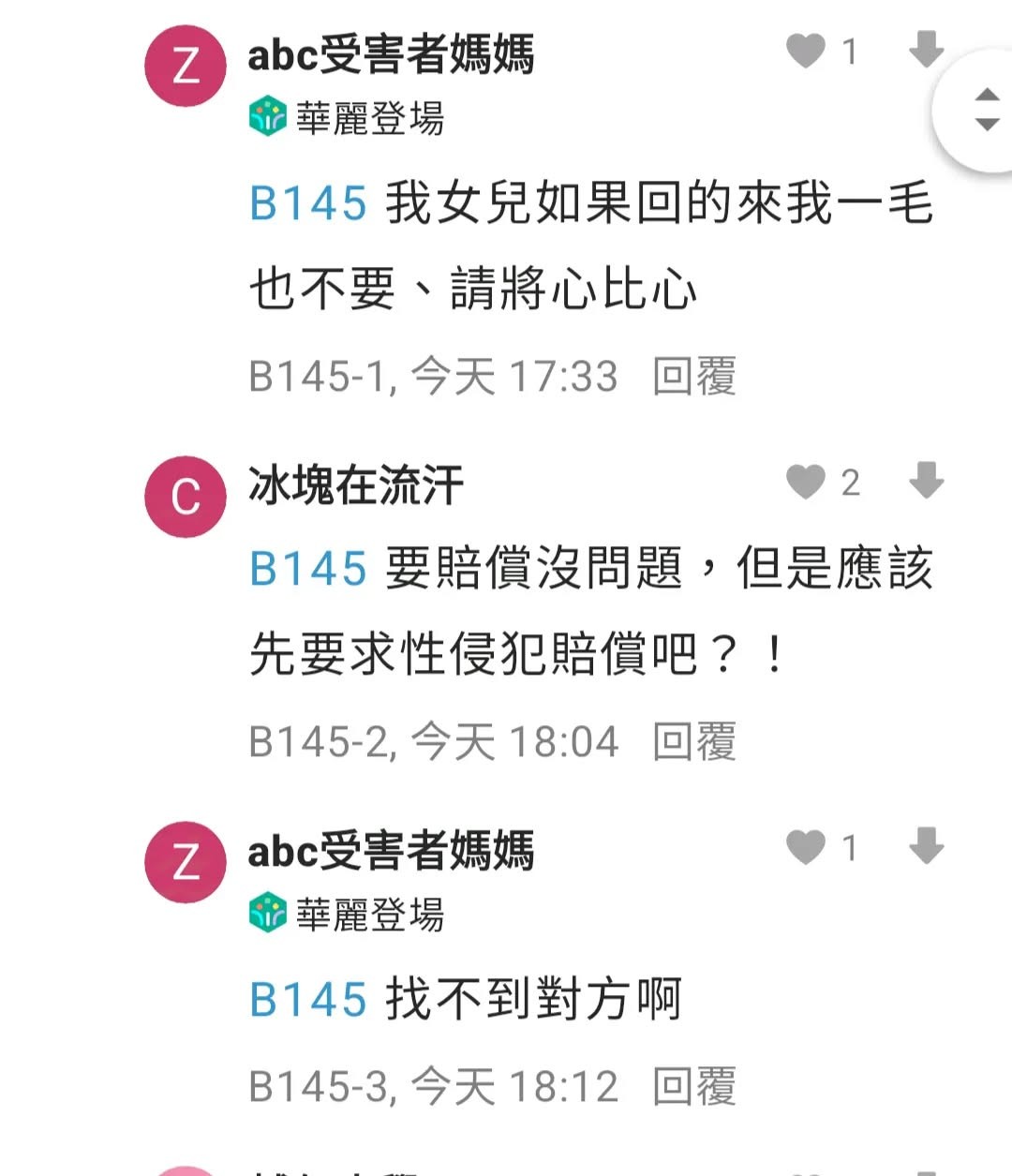Open B145 link in the 17:33 comment

[x=307, y=204]
